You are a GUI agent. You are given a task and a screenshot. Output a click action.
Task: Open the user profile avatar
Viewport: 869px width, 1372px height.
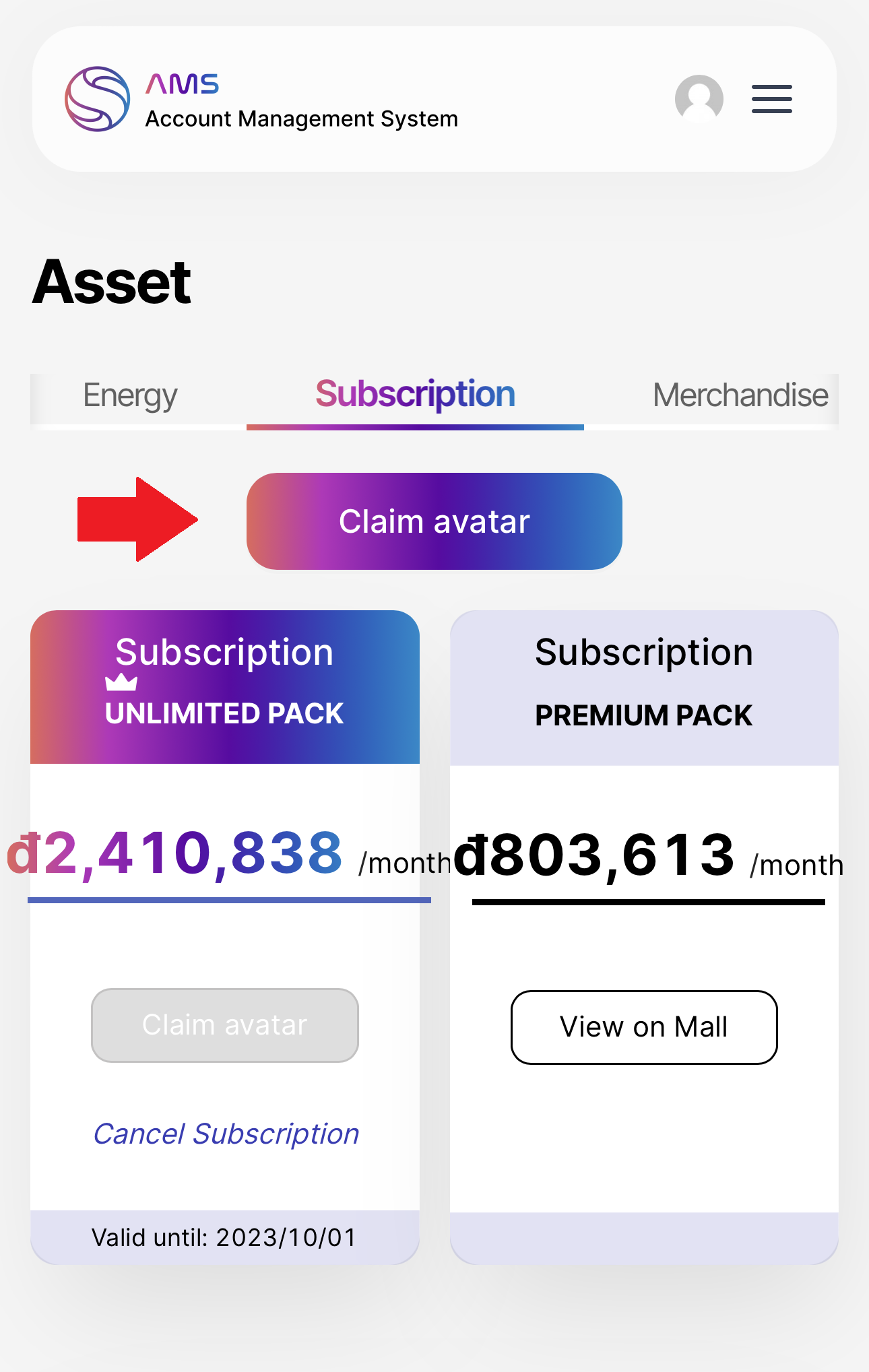[x=699, y=99]
